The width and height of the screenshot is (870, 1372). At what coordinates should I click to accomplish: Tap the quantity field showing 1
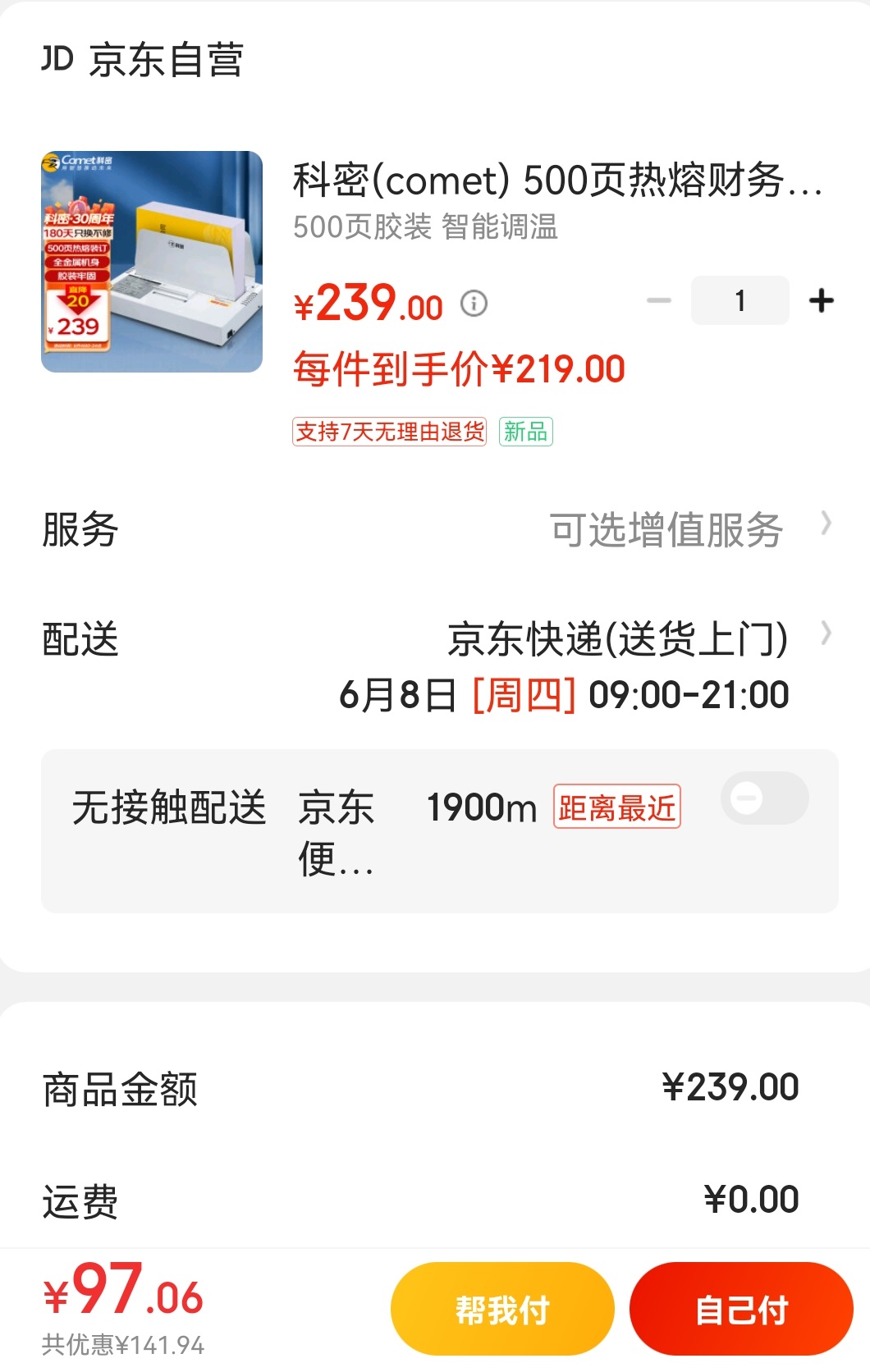coord(739,301)
